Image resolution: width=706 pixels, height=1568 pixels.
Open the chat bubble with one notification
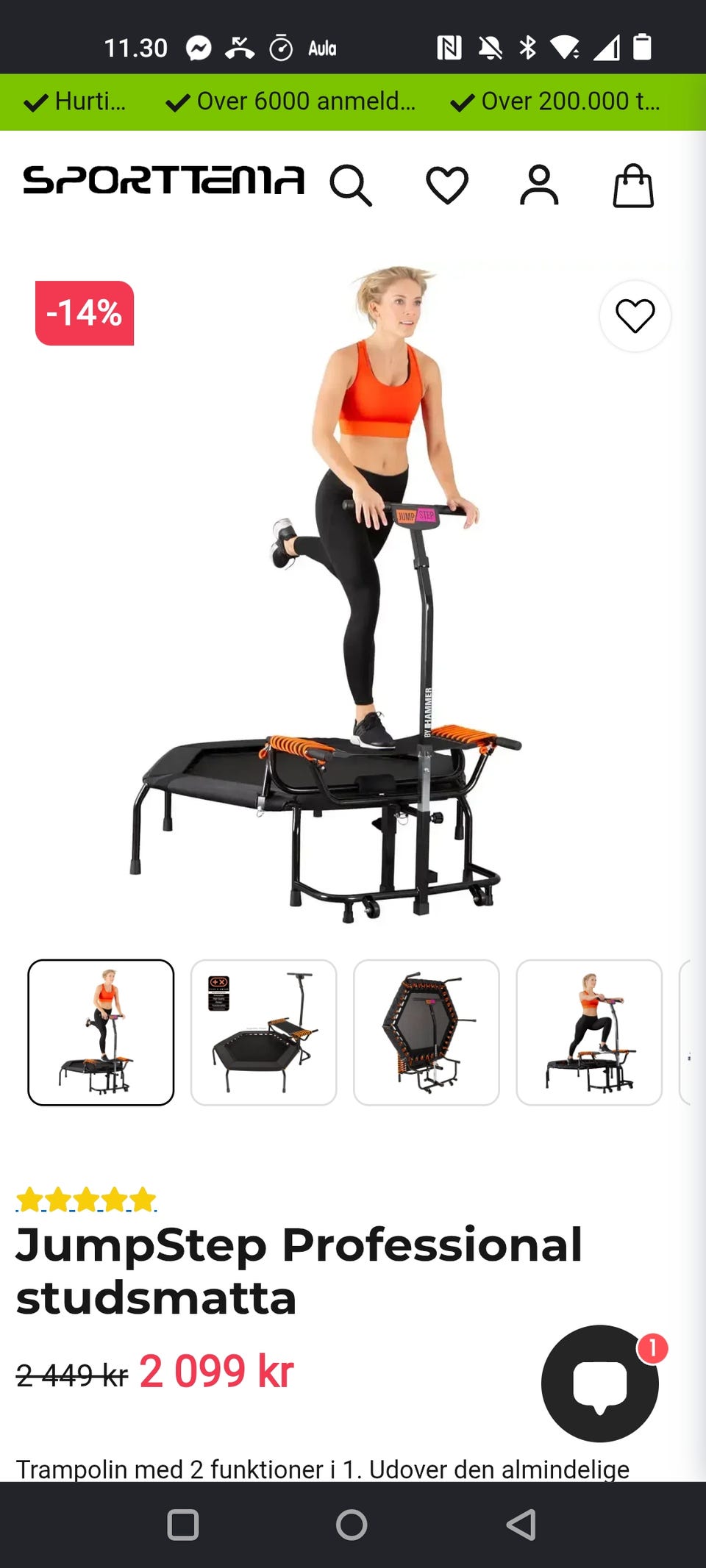(600, 1383)
